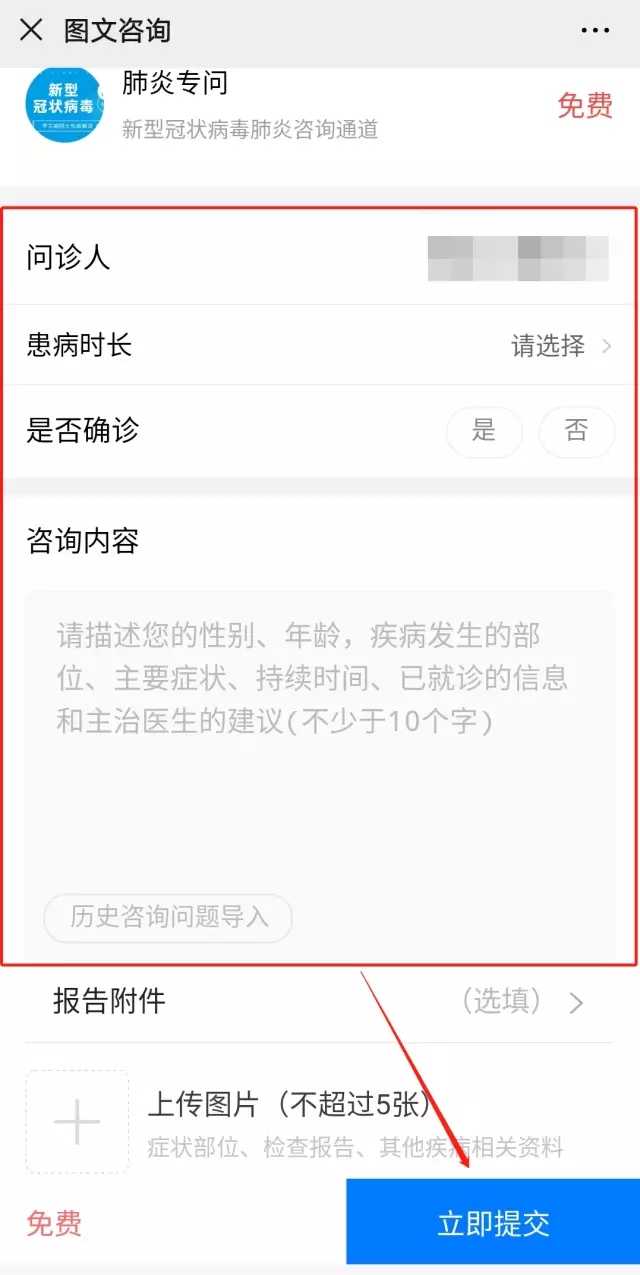This screenshot has height=1275, width=640.
Task: Close the 图文咨询 page
Action: (x=31, y=30)
